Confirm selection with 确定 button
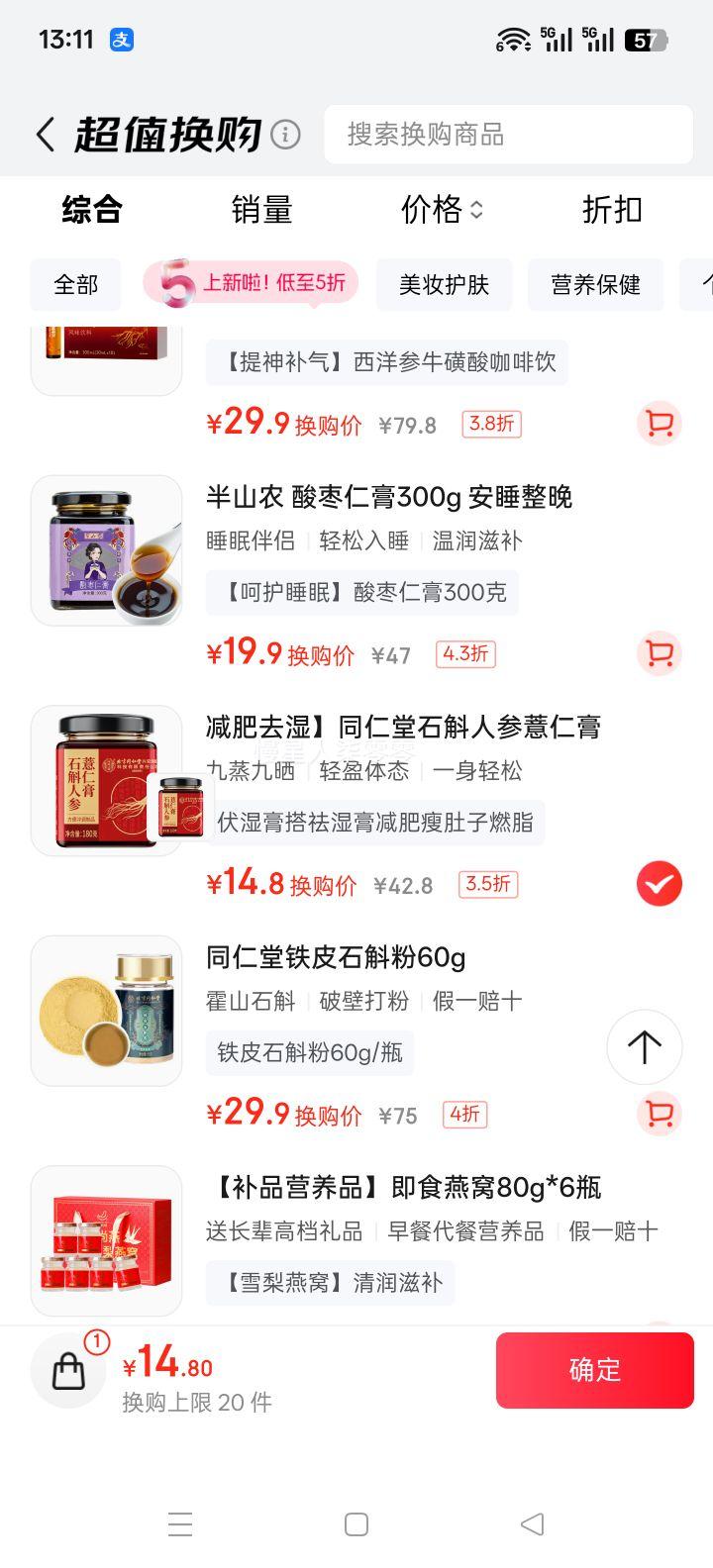 point(594,1370)
